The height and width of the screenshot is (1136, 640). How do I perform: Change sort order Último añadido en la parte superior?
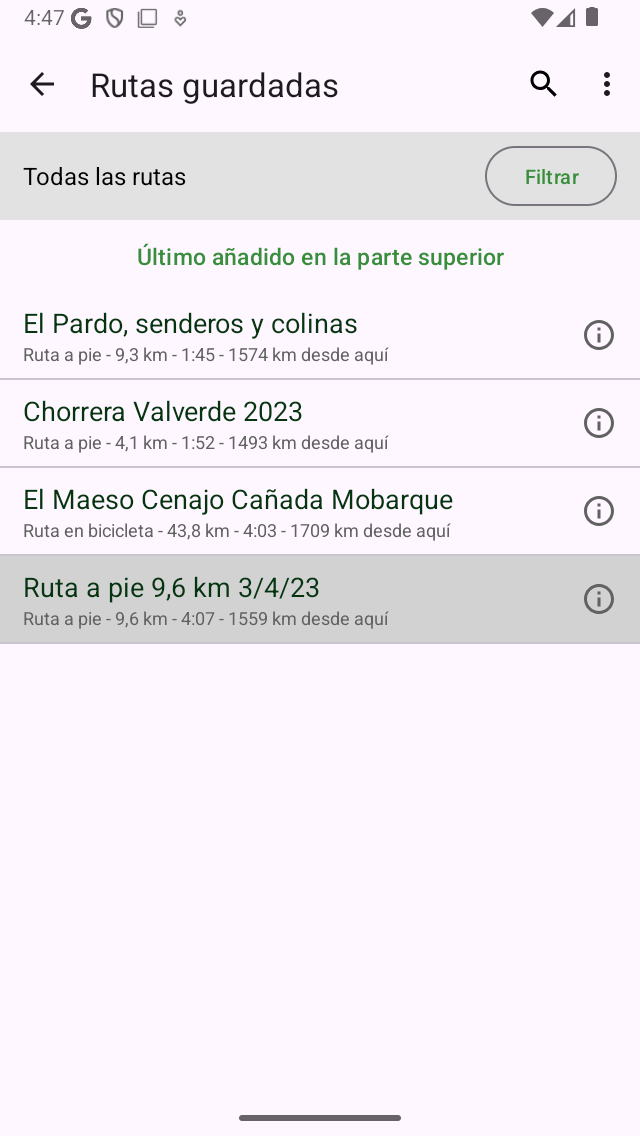(x=320, y=257)
